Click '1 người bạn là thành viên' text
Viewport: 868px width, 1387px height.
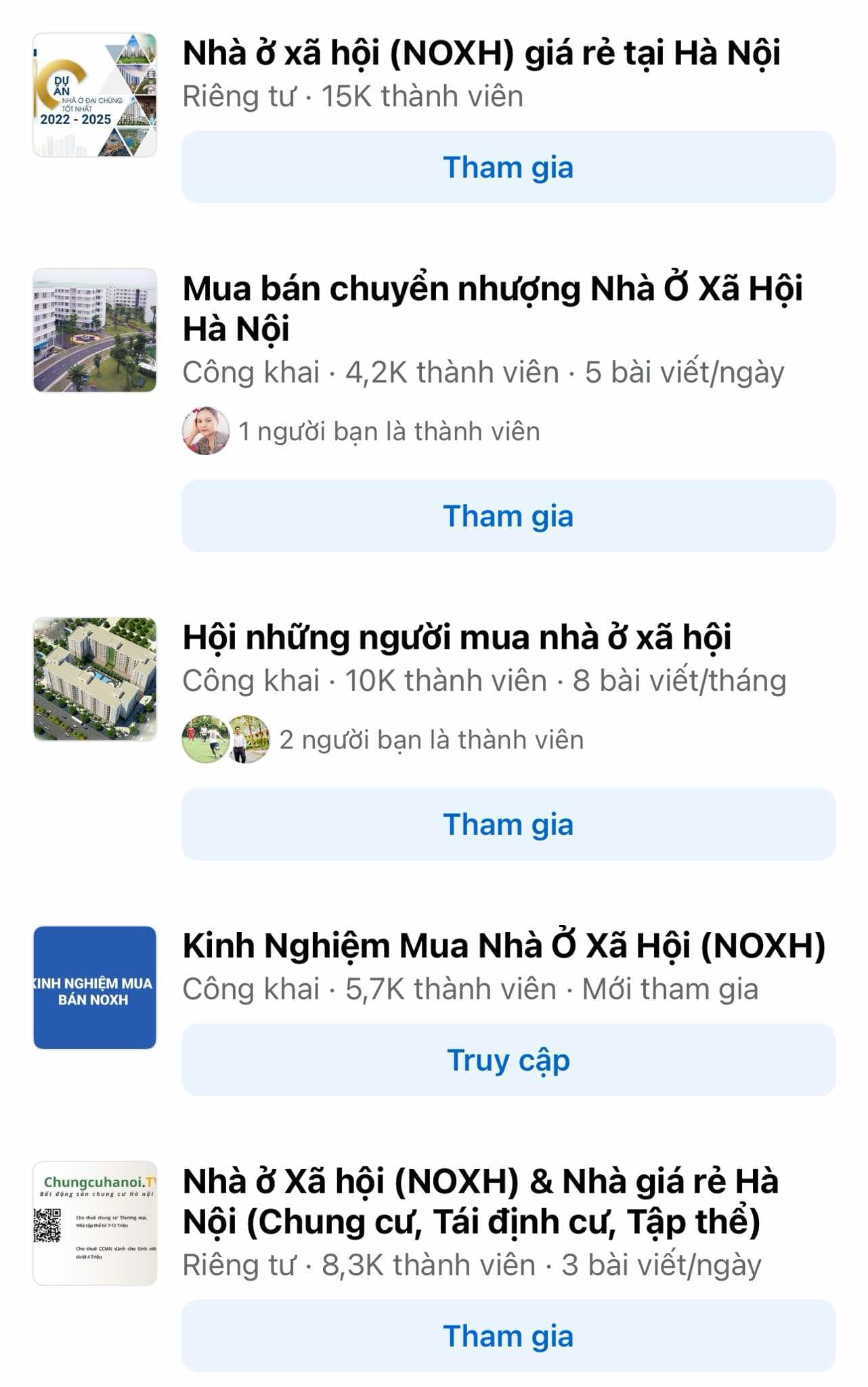pyautogui.click(x=389, y=429)
